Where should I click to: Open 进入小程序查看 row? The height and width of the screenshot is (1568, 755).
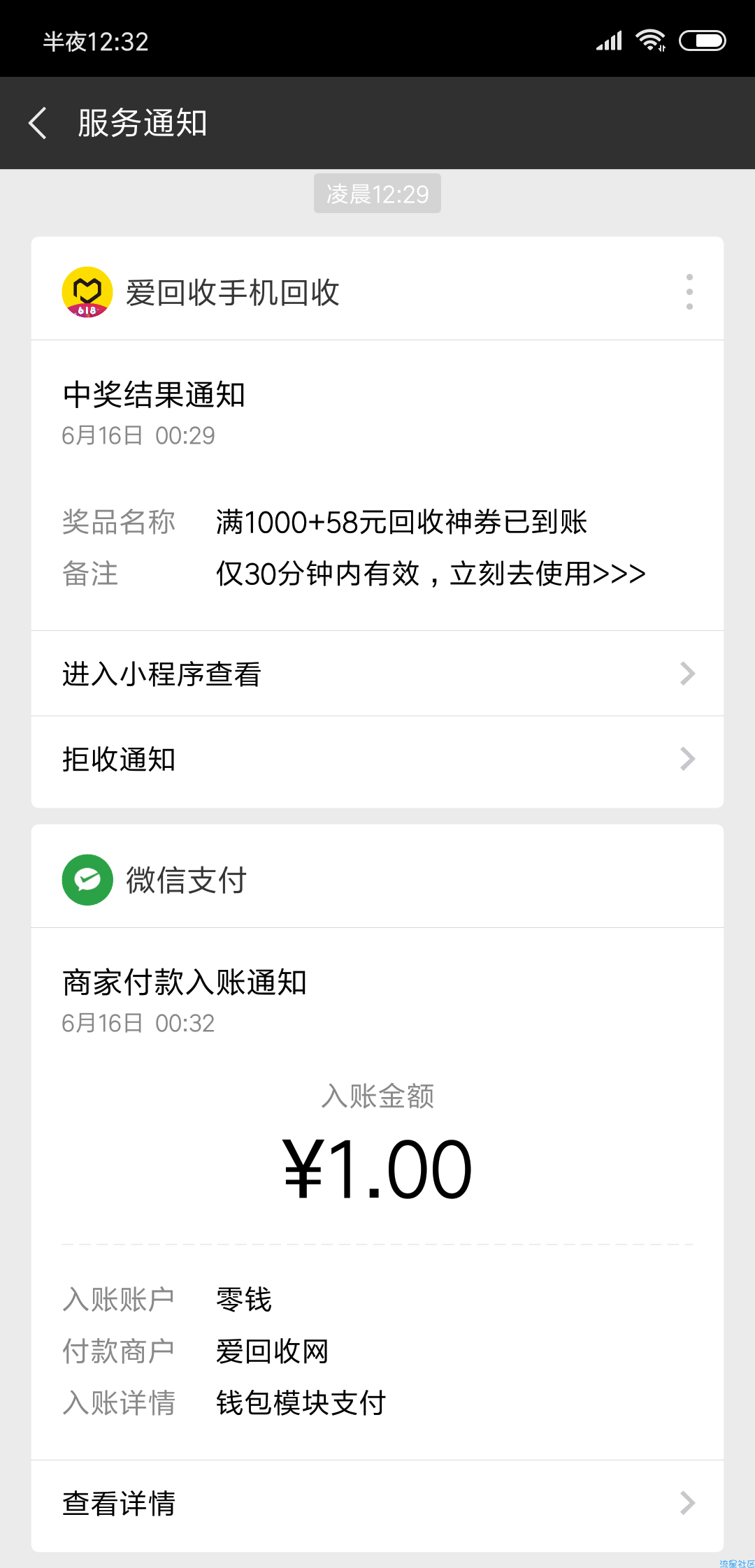[377, 674]
